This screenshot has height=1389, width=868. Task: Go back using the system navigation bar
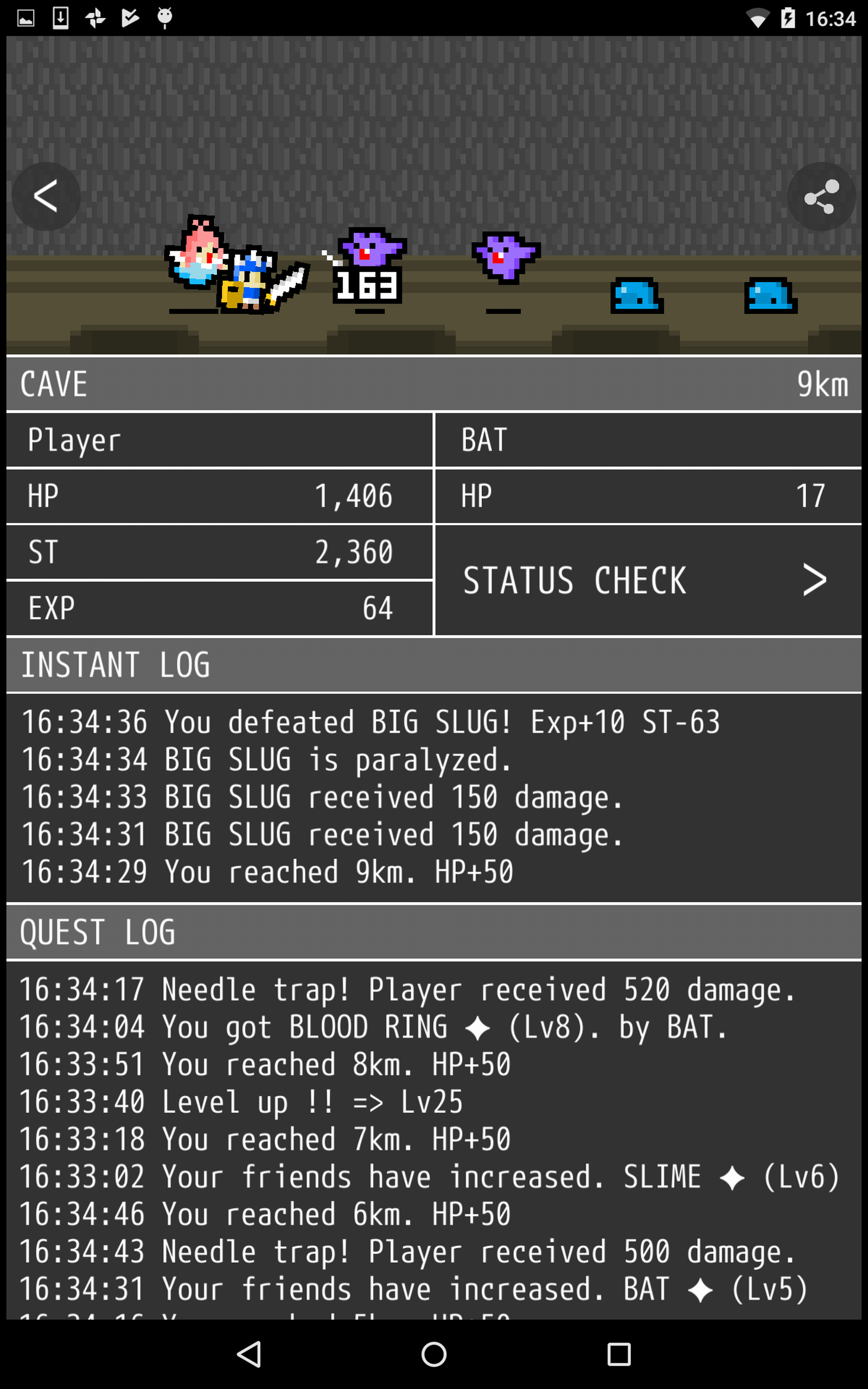click(250, 1354)
